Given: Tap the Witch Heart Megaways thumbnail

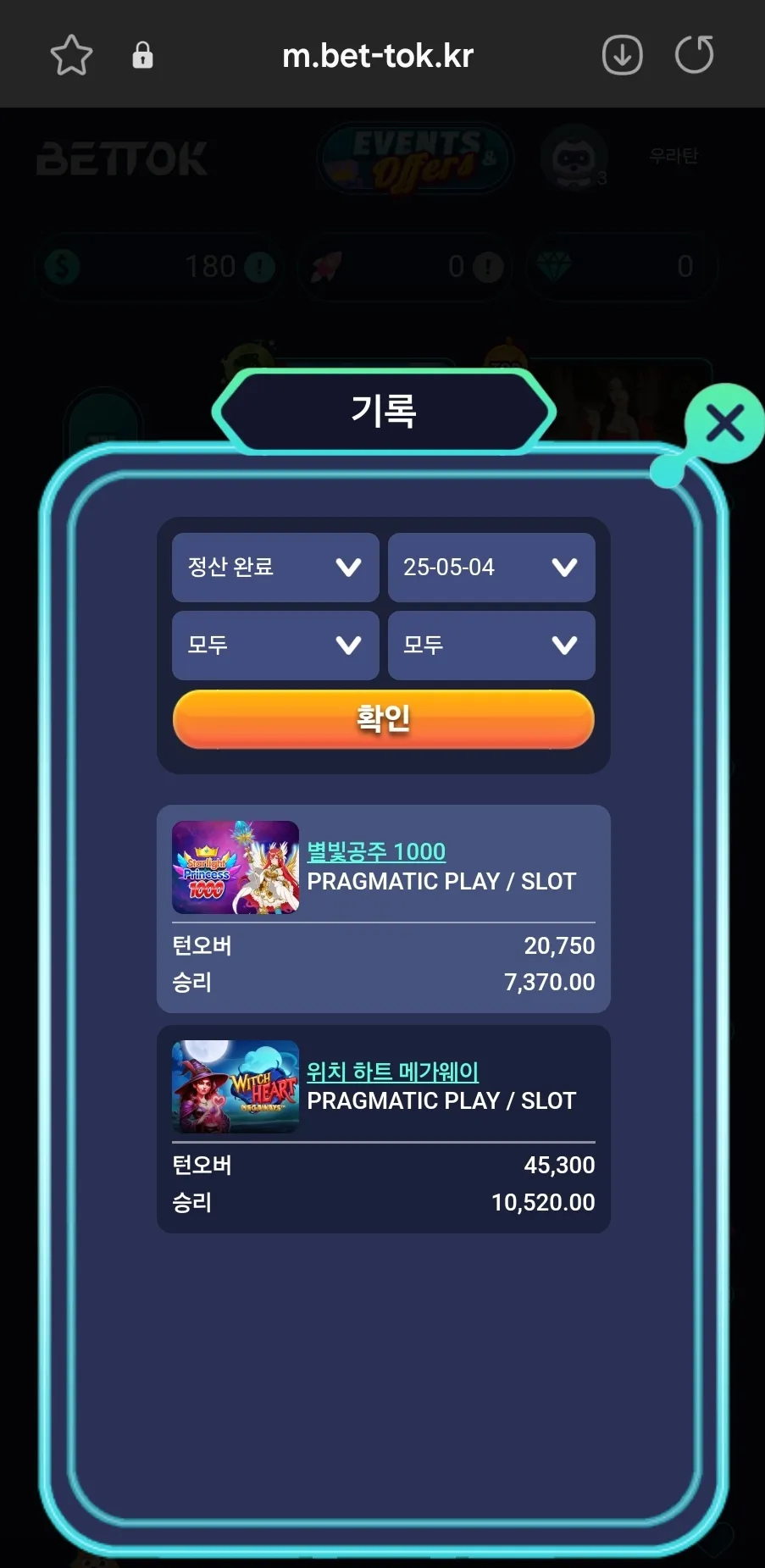Looking at the screenshot, I should [x=236, y=1087].
